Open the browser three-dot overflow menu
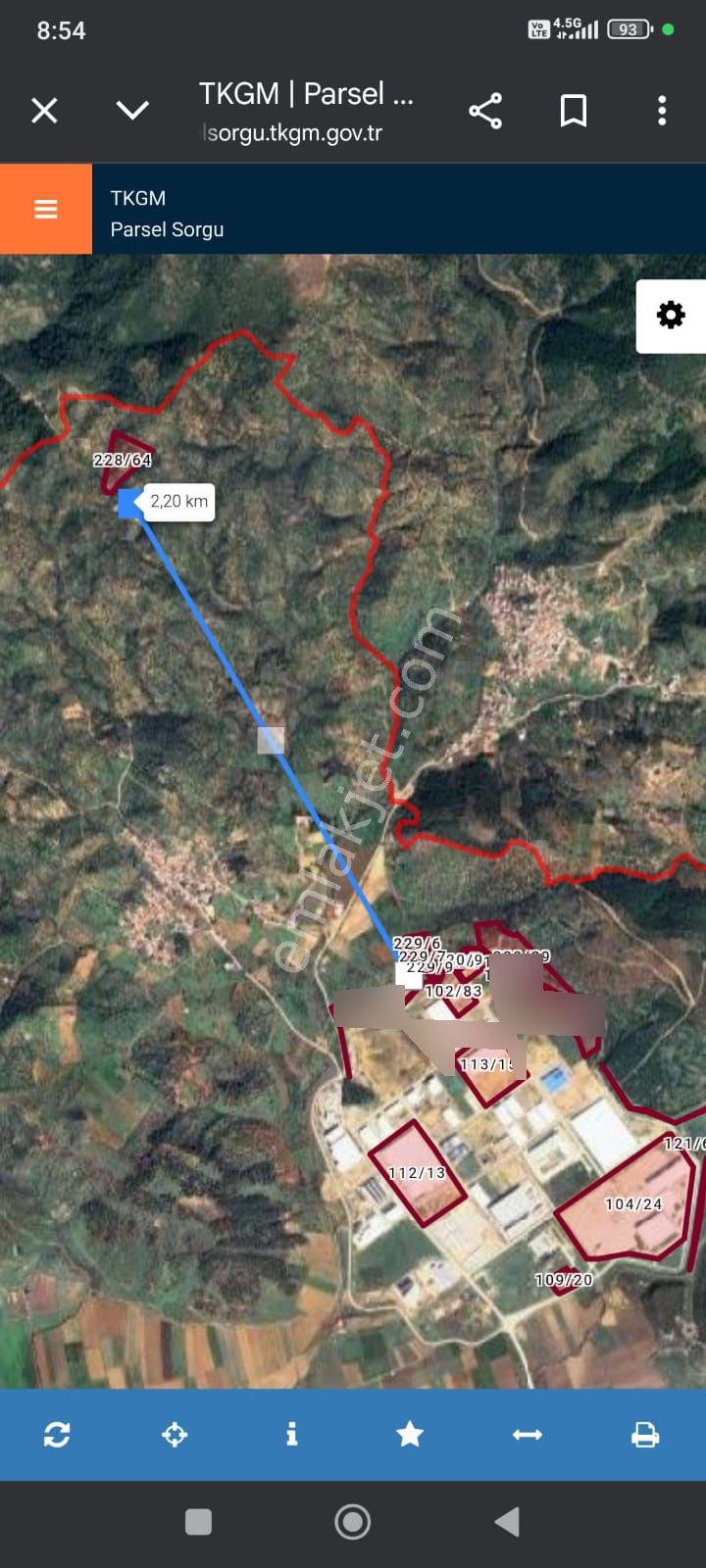 point(661,110)
